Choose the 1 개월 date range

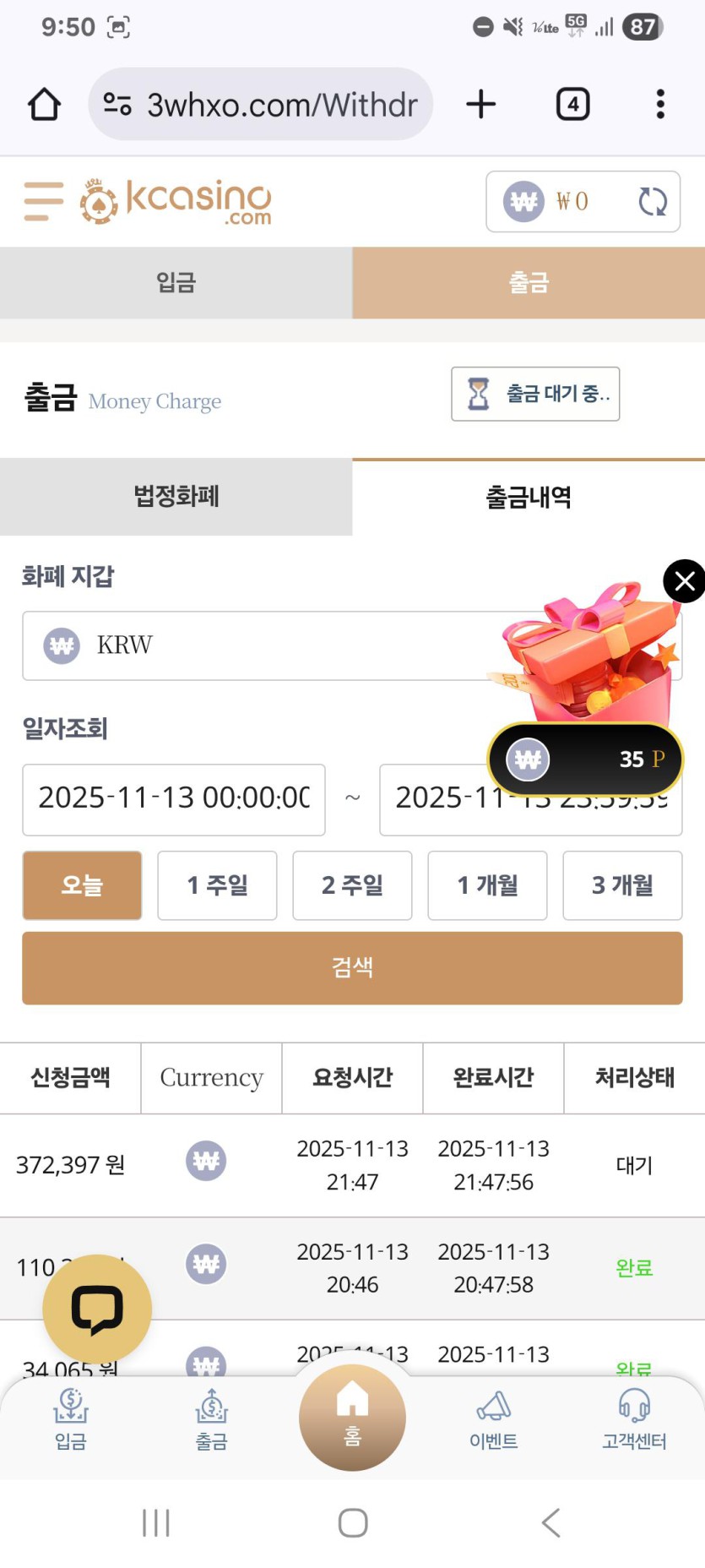[x=487, y=885]
